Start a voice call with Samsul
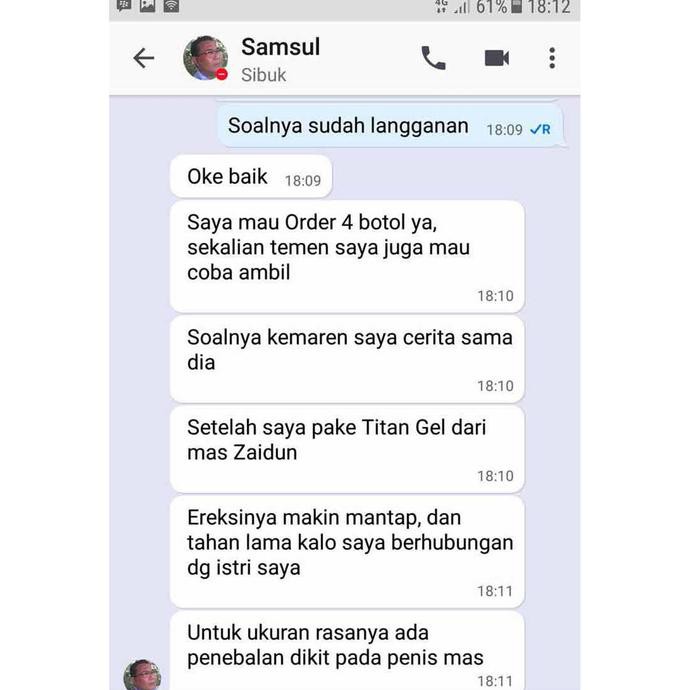This screenshot has height=690, width=690. coord(433,58)
